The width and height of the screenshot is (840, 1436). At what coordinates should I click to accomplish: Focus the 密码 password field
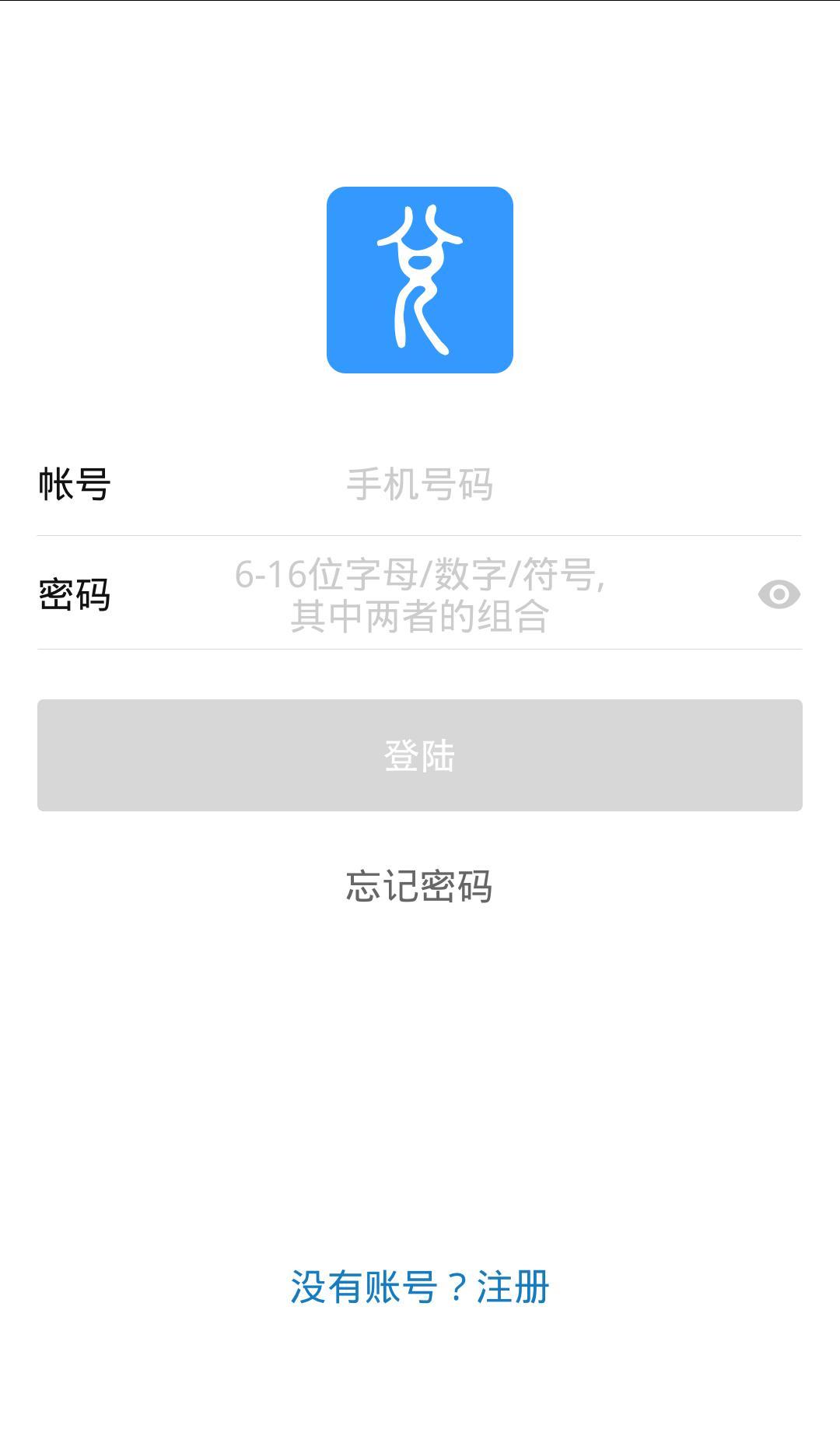point(420,595)
